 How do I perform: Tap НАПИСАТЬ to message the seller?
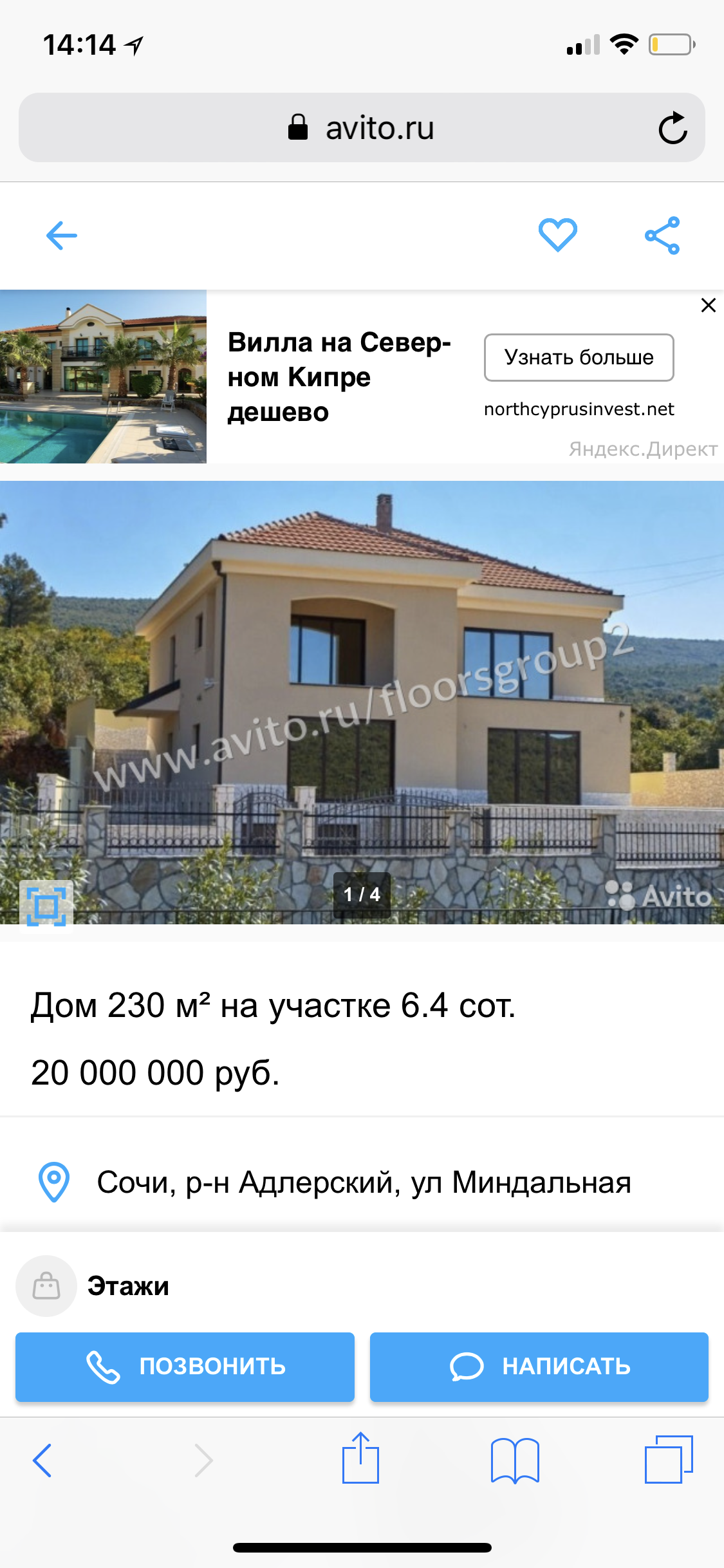pos(539,1366)
